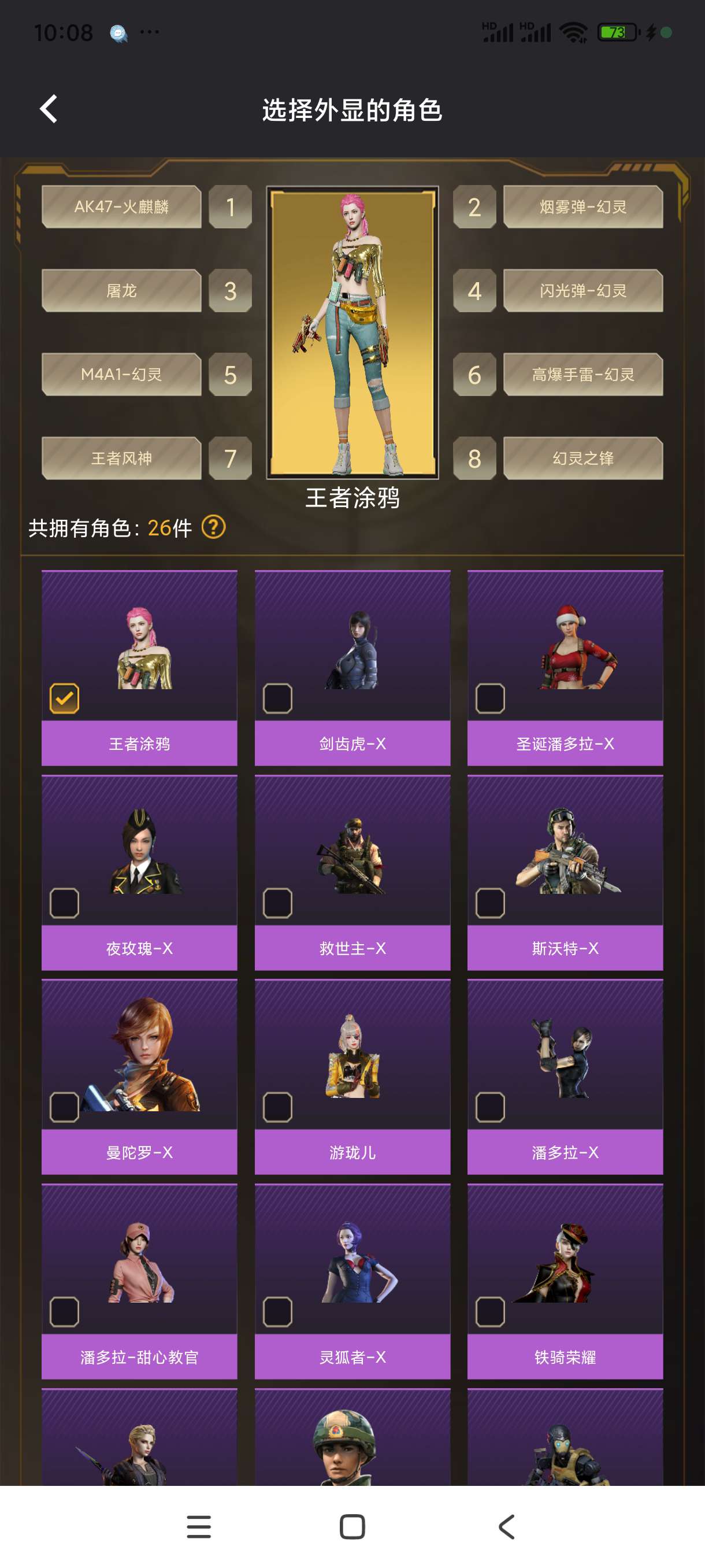Image resolution: width=705 pixels, height=1568 pixels.
Task: Go to the system home screen
Action: [x=352, y=1526]
